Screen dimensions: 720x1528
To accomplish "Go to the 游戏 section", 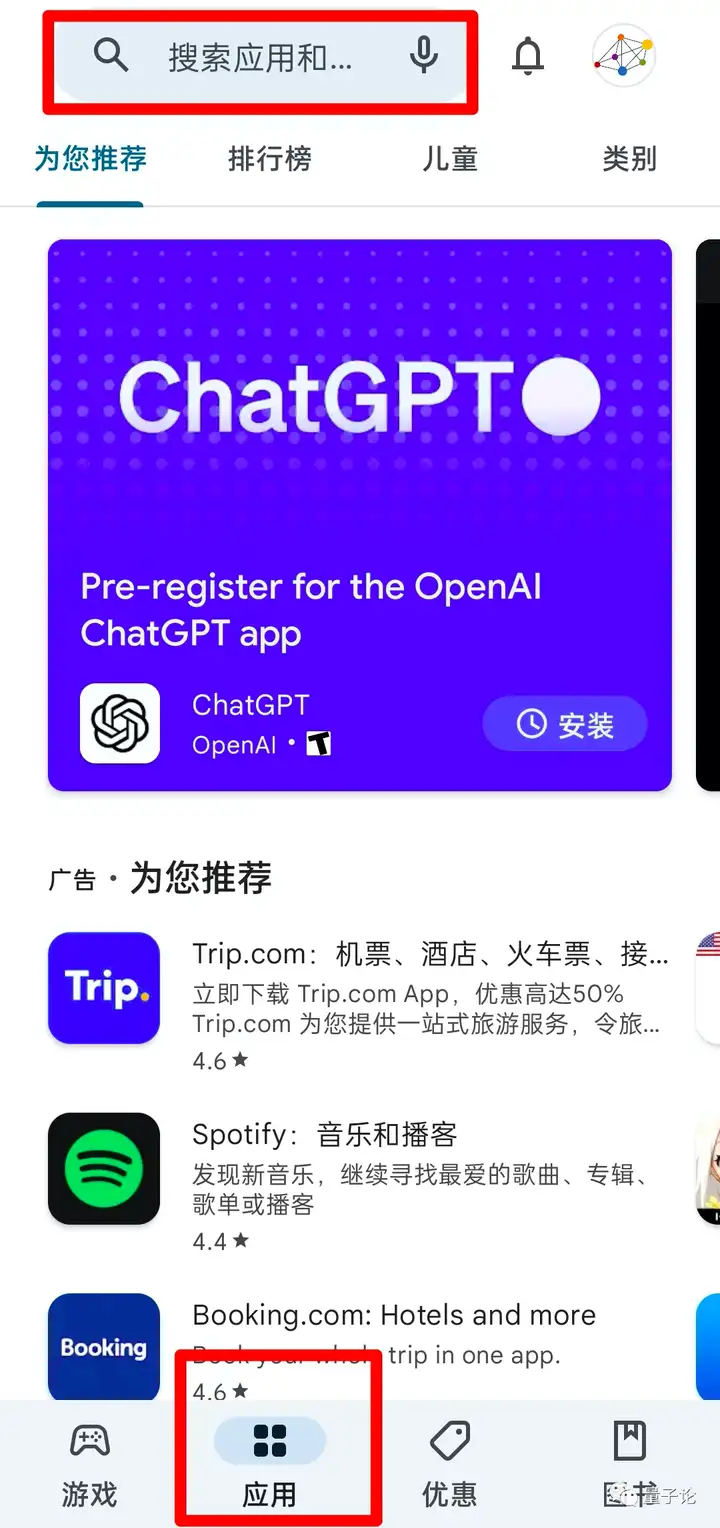I will coord(90,1465).
